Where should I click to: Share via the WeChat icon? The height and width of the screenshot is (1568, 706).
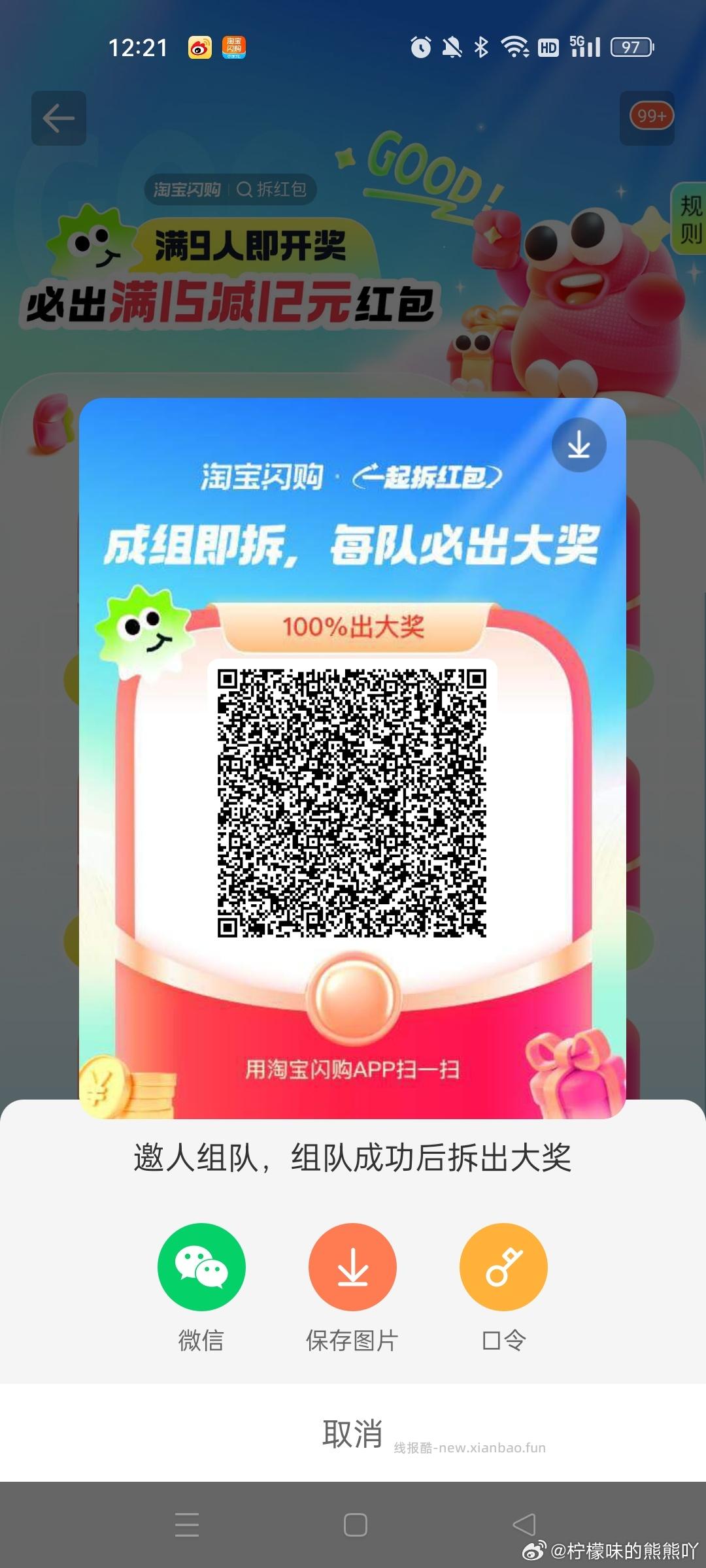pos(203,1266)
